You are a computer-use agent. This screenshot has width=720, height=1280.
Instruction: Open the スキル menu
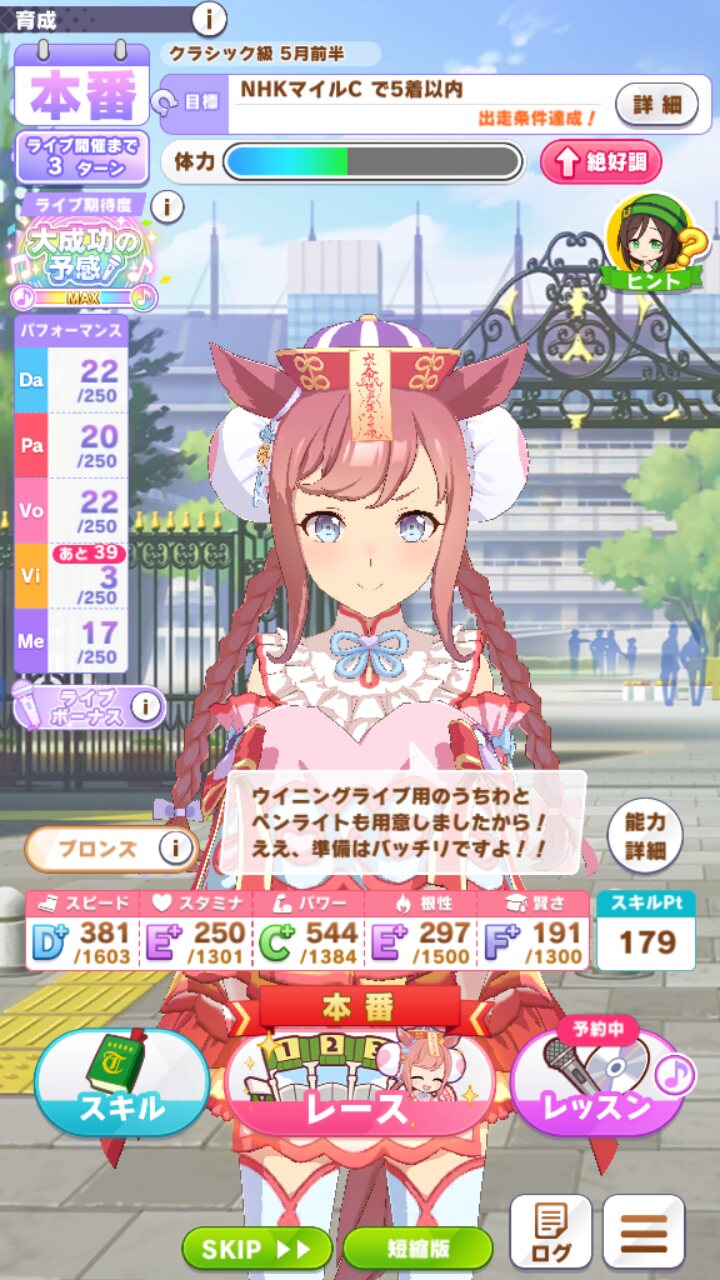(121, 1083)
